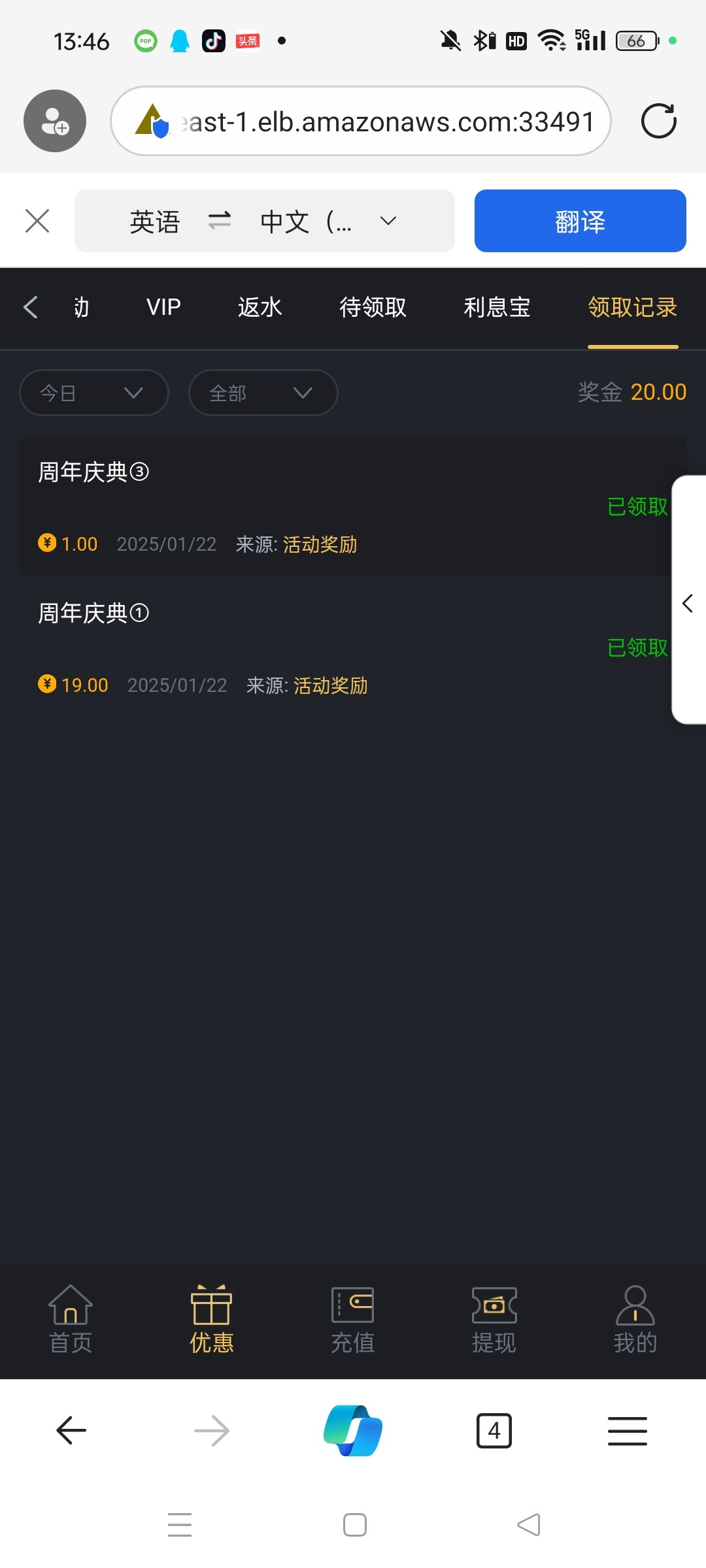
Task: Open the 全部 type filter dropdown
Action: pos(263,393)
